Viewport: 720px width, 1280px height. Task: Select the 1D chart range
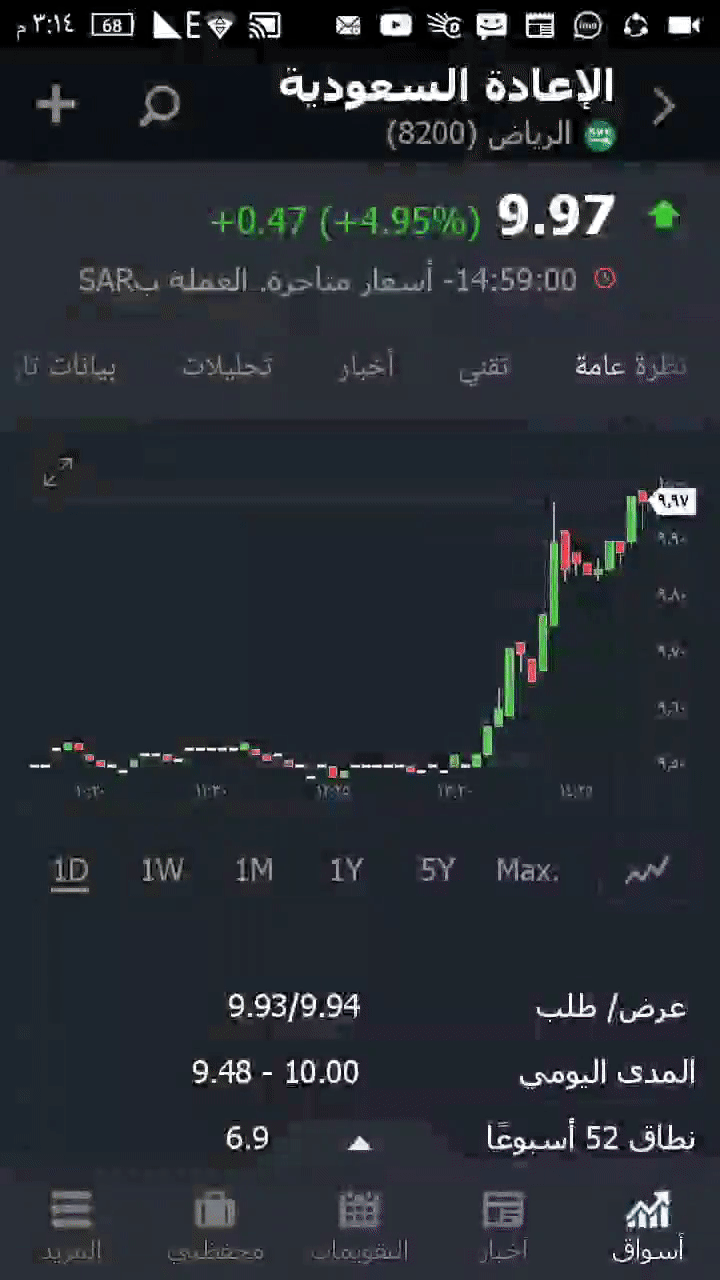(71, 871)
